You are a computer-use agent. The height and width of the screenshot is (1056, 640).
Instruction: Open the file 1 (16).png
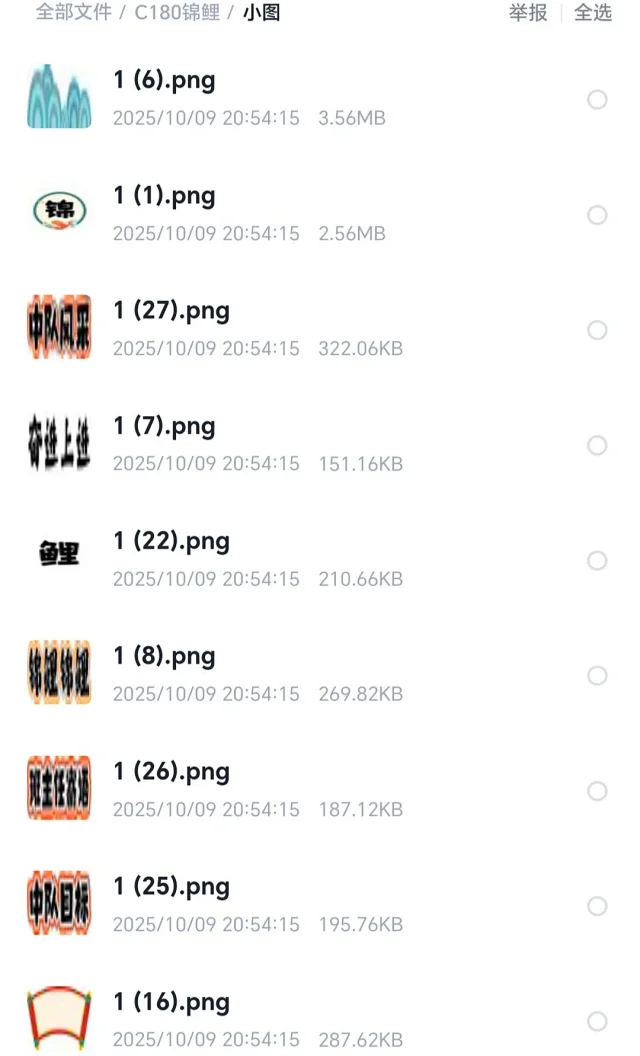point(172,1003)
